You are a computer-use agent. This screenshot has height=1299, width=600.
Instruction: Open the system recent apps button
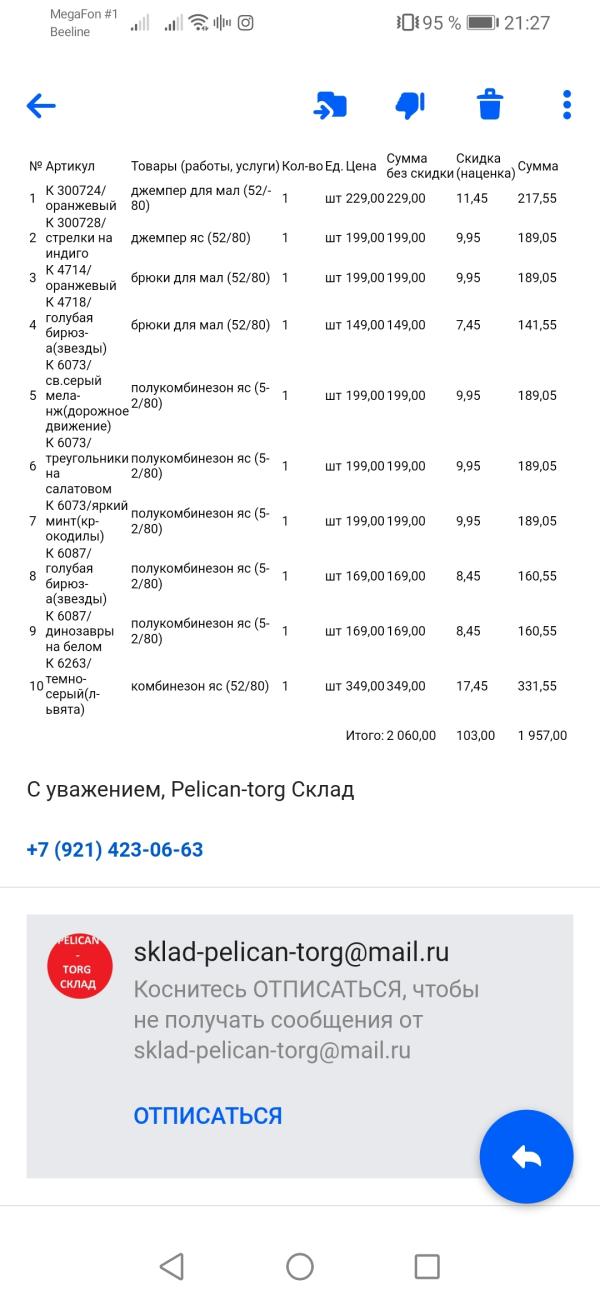(x=427, y=1266)
